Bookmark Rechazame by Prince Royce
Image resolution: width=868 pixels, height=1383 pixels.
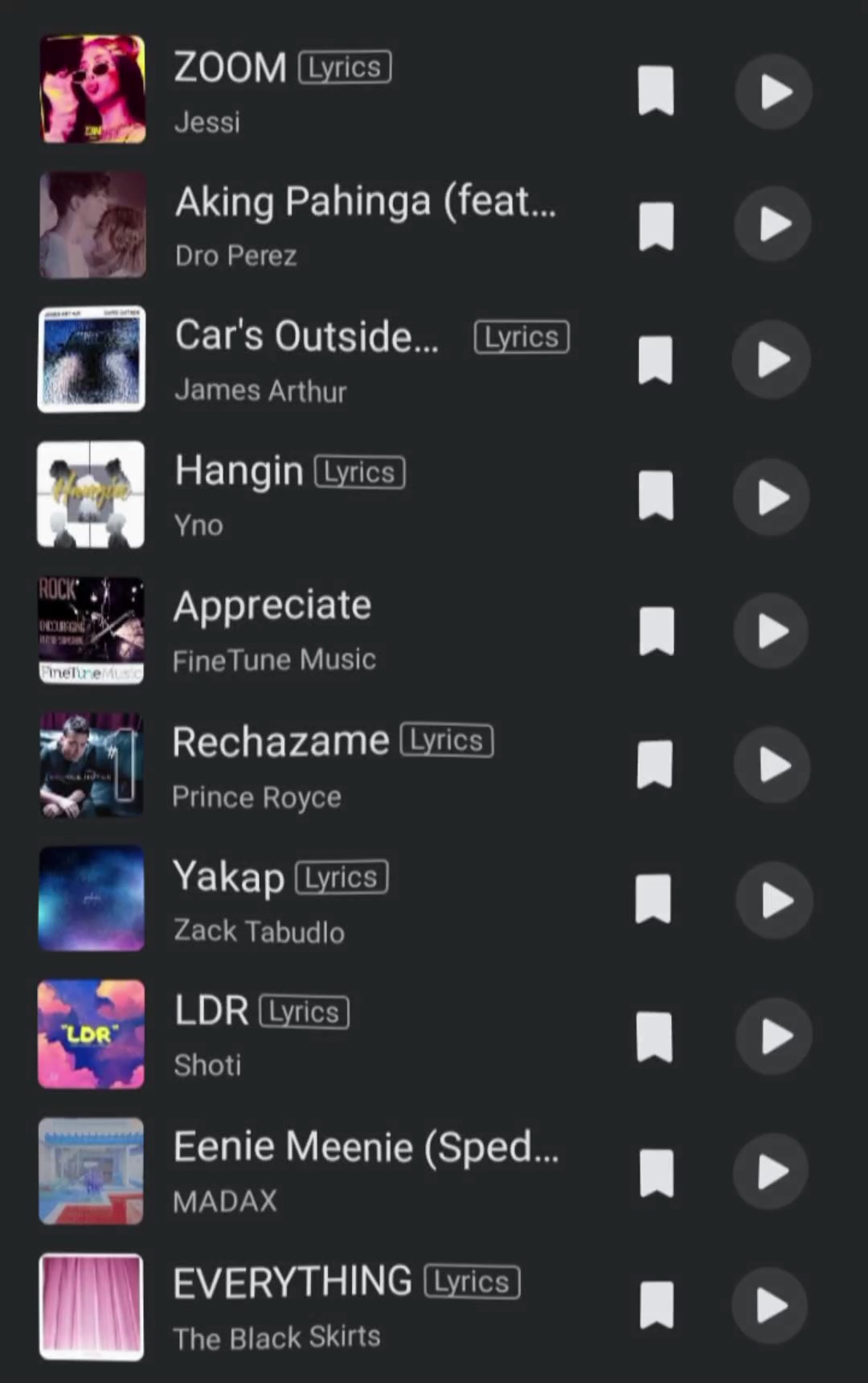click(x=655, y=763)
